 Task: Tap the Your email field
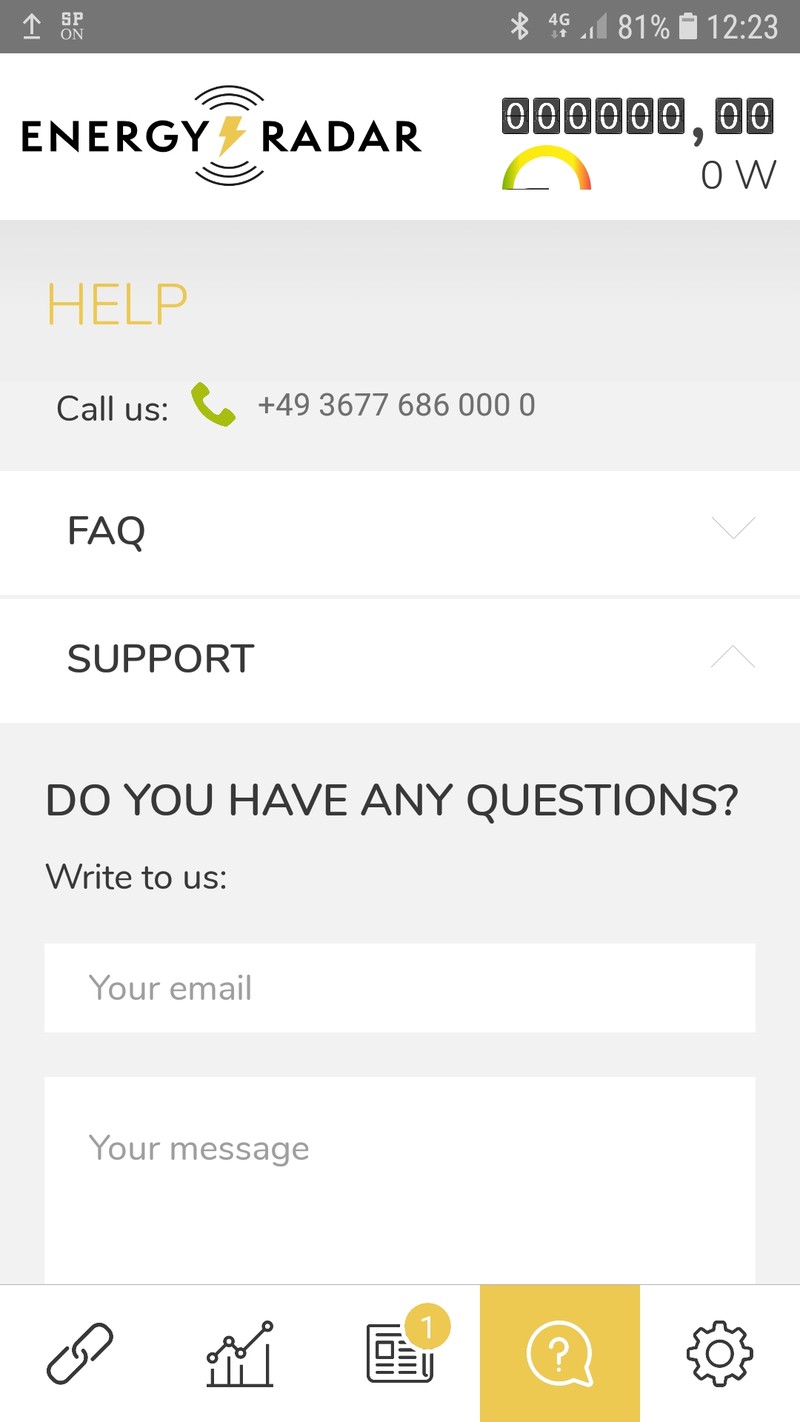click(x=400, y=988)
